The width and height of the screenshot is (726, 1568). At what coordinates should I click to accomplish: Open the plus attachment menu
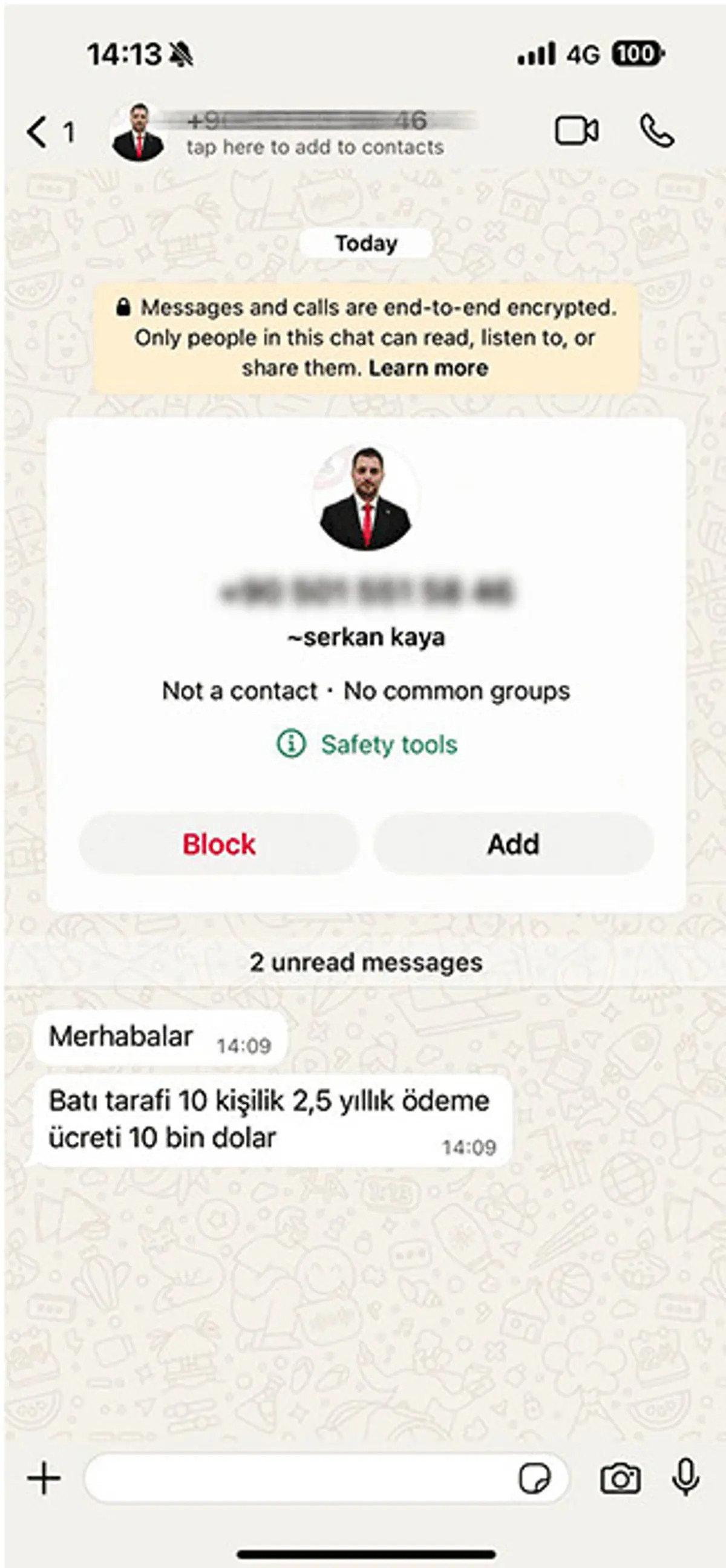click(44, 1477)
